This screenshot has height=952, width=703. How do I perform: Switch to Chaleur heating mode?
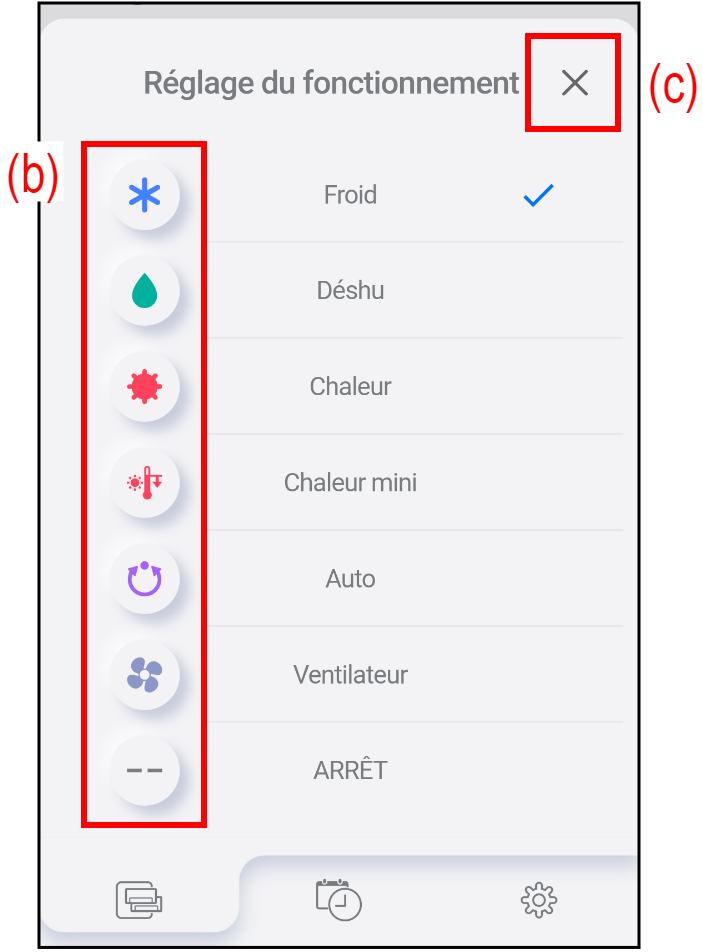(350, 387)
